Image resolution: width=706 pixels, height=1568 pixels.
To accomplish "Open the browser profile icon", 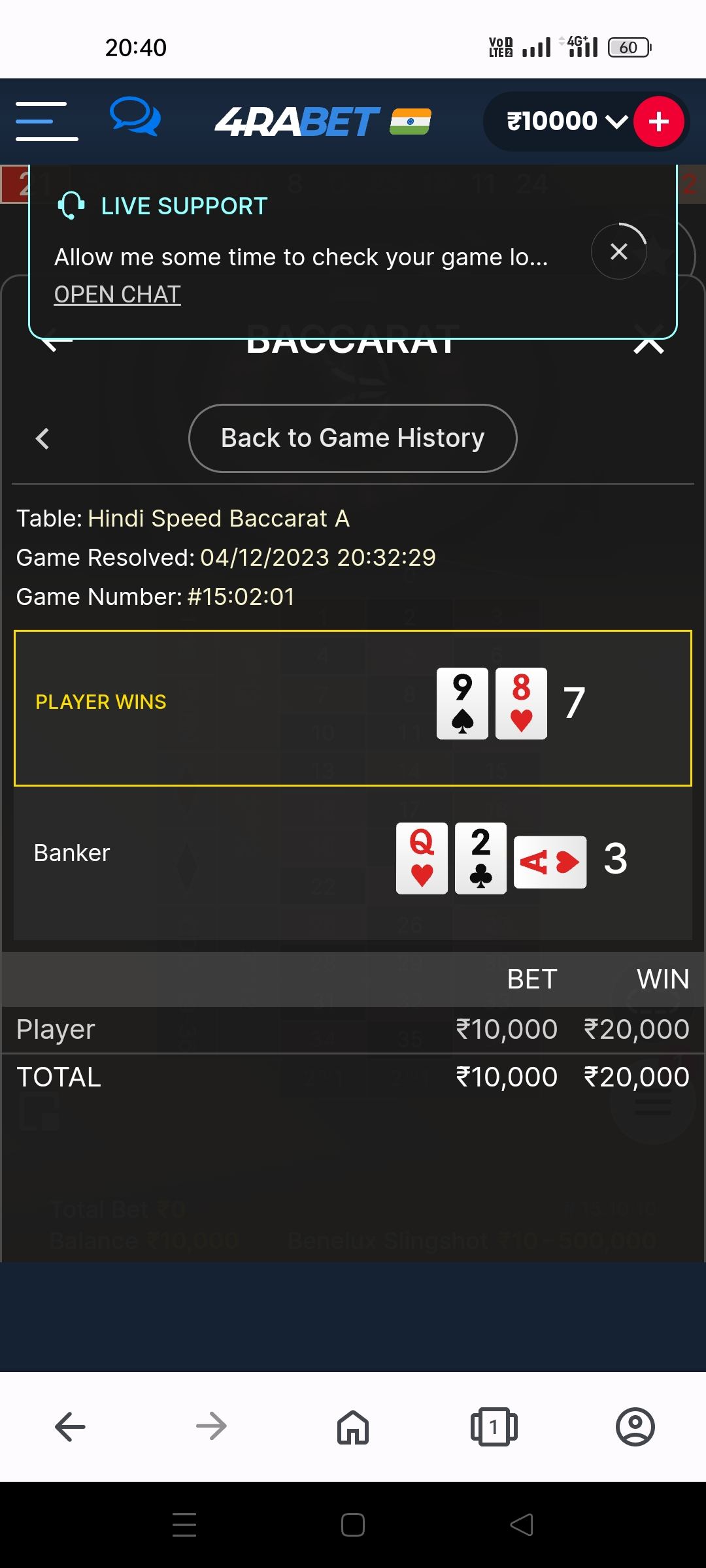I will click(635, 1426).
